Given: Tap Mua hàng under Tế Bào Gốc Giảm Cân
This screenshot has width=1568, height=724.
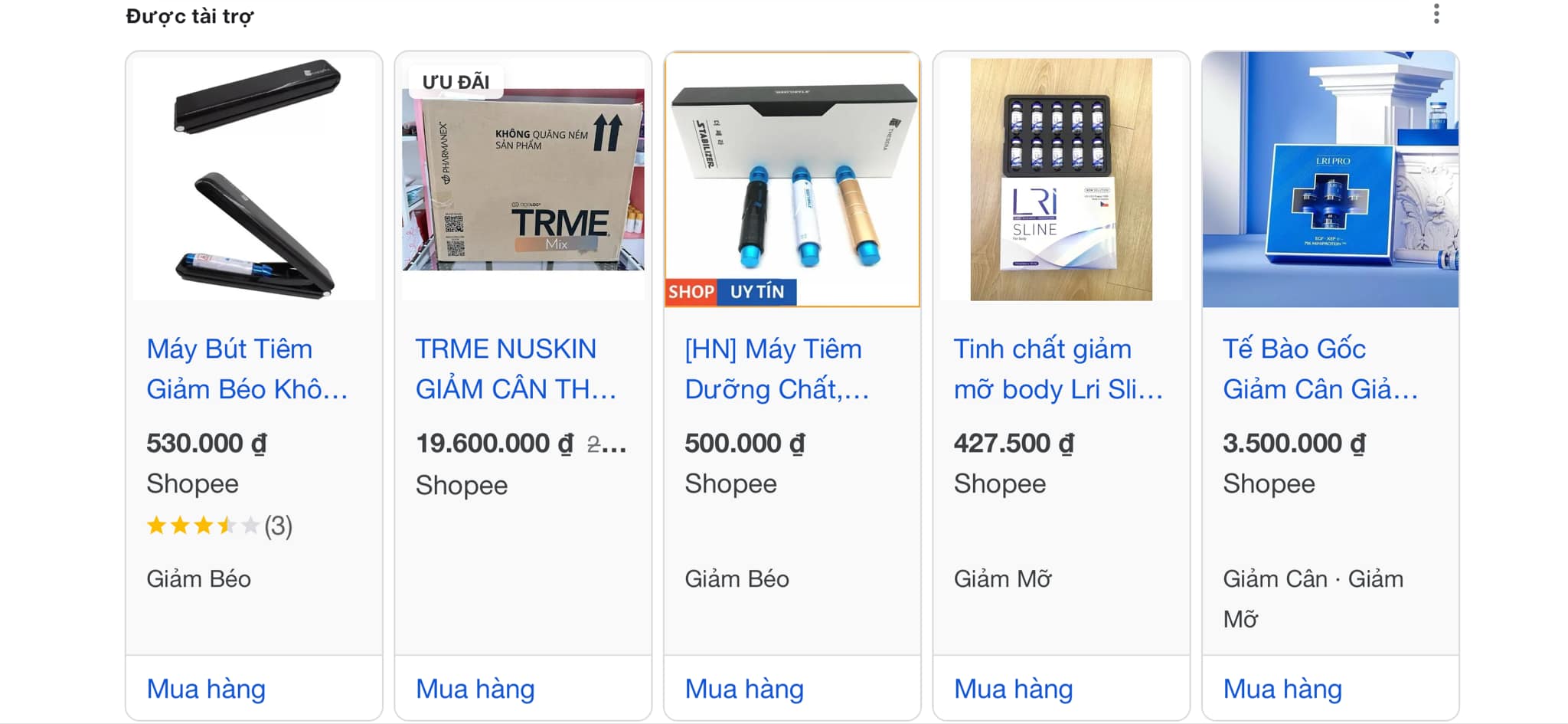Looking at the screenshot, I should [1282, 689].
